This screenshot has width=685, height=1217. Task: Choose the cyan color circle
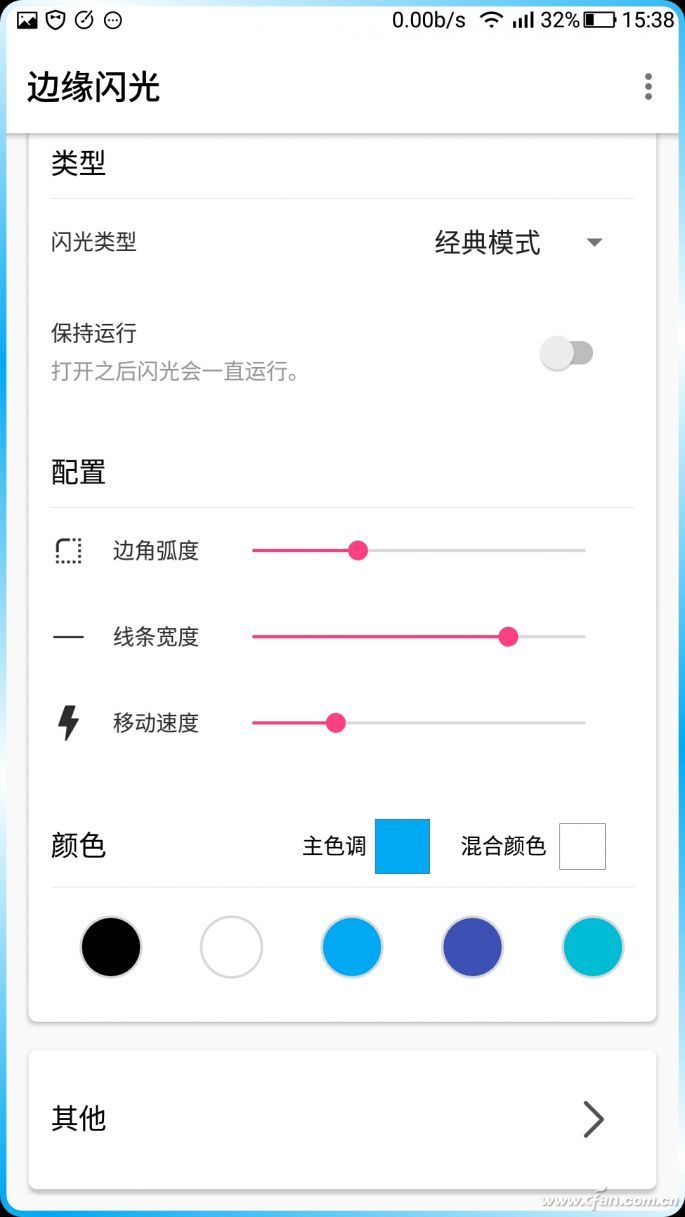tap(593, 946)
